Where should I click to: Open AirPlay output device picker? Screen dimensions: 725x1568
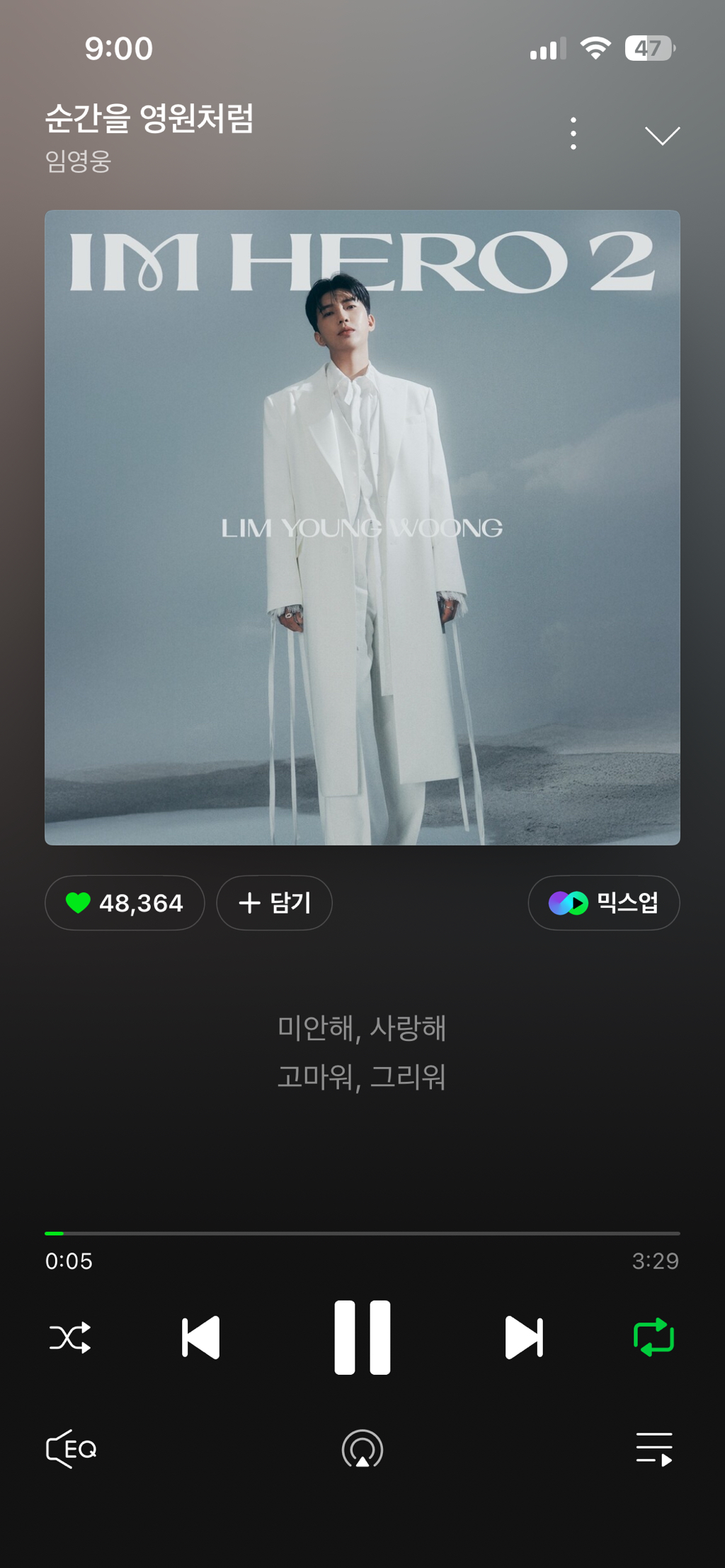(x=362, y=1449)
